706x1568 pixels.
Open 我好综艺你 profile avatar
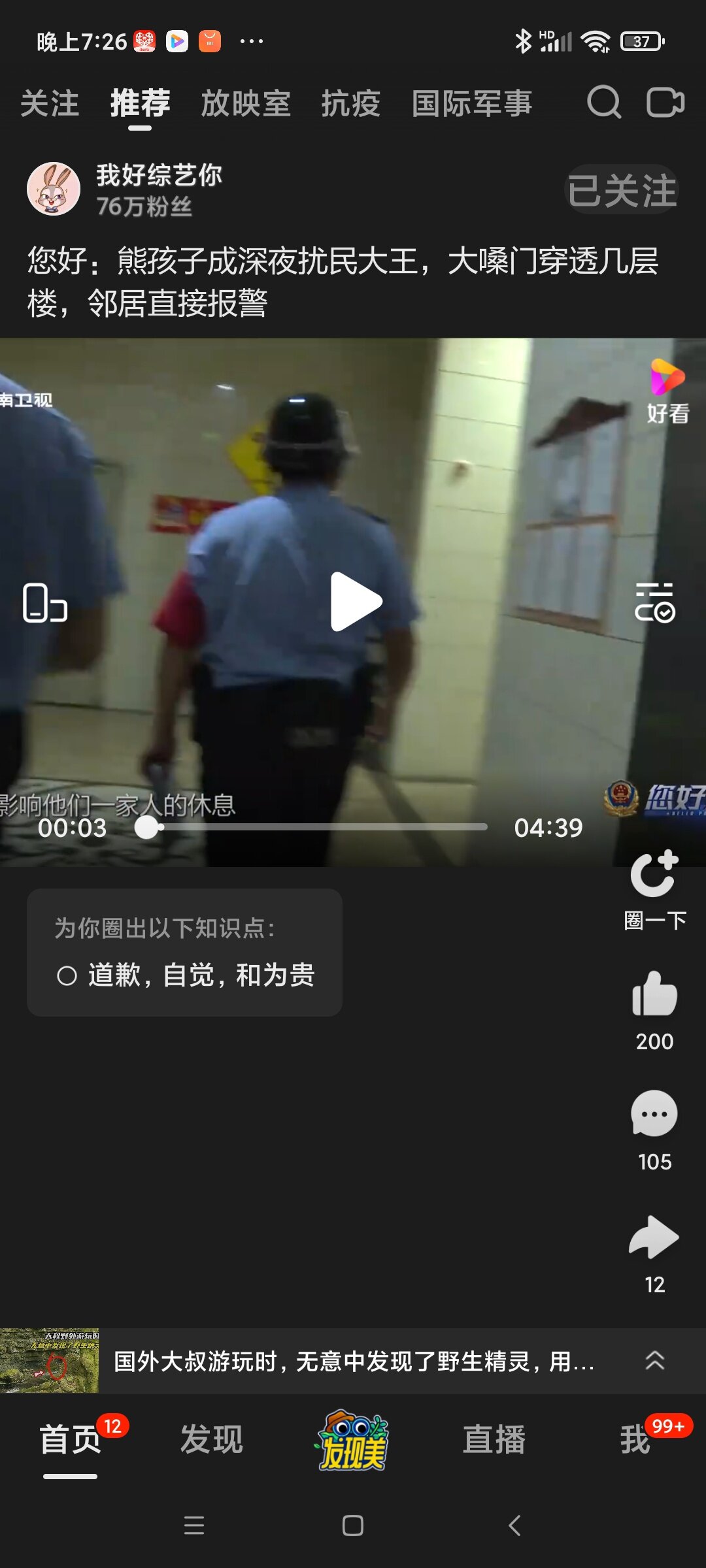54,189
